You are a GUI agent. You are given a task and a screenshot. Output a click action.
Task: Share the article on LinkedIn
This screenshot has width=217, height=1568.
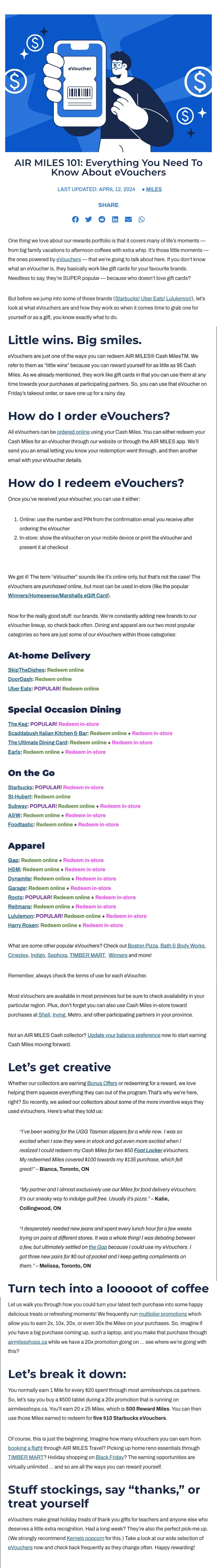point(115,219)
